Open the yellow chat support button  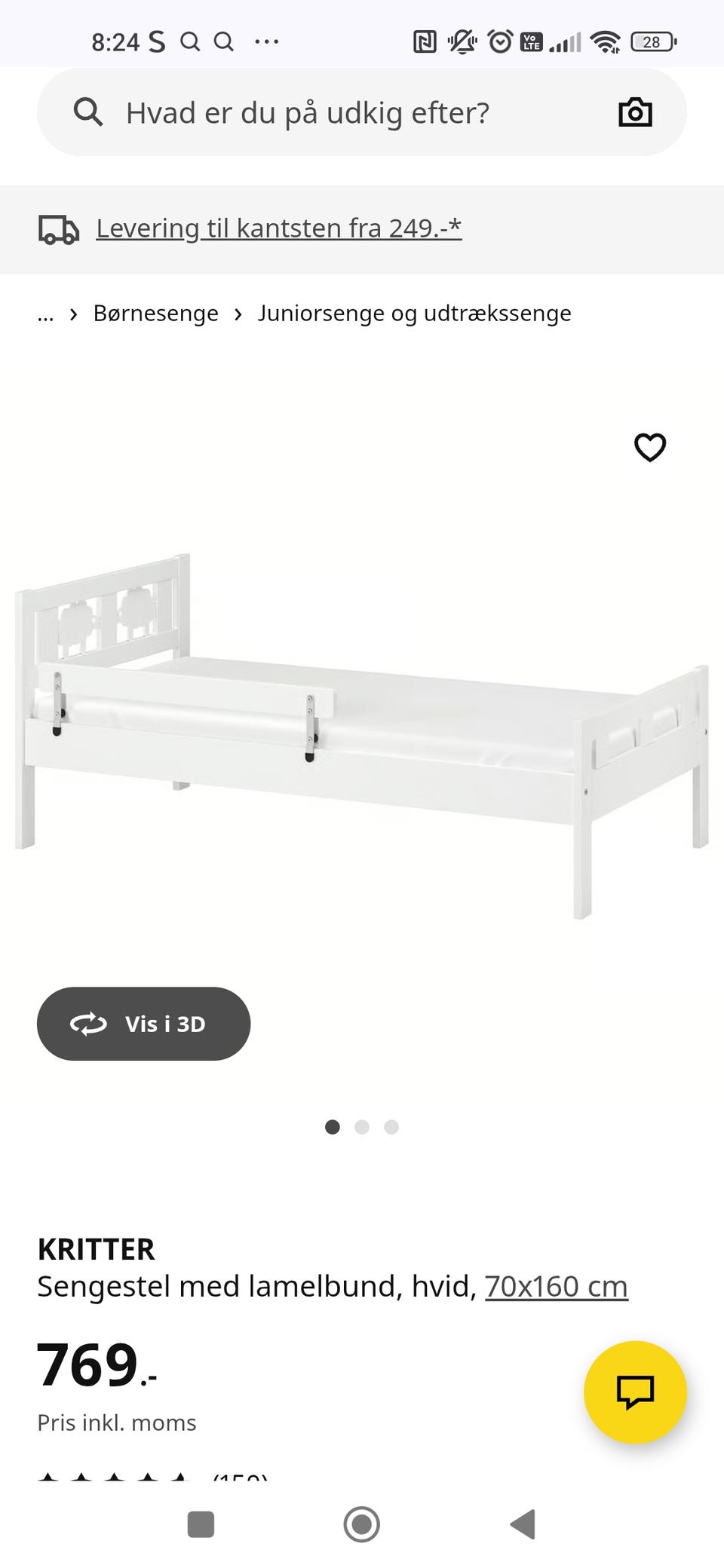pos(635,1392)
